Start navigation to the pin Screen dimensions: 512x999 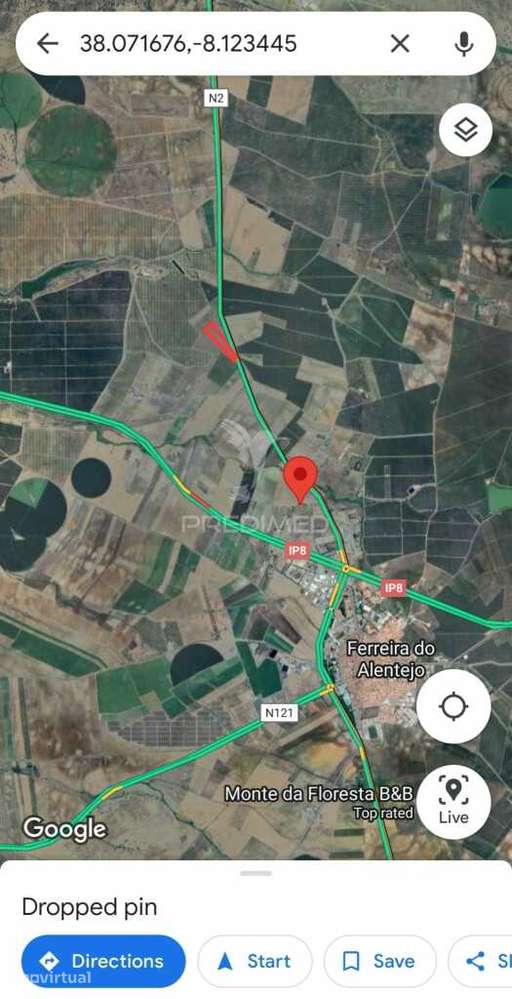255,961
